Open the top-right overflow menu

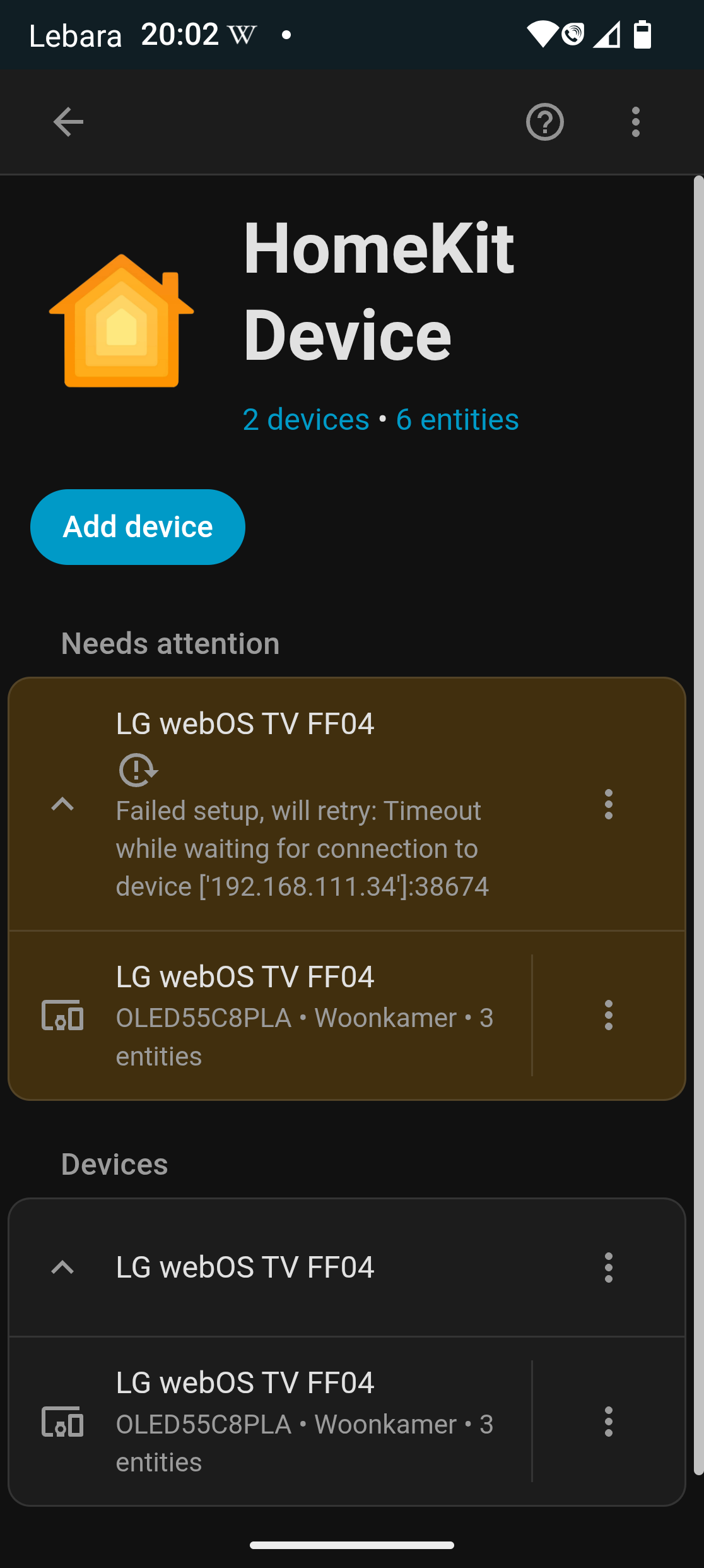pyautogui.click(x=635, y=122)
